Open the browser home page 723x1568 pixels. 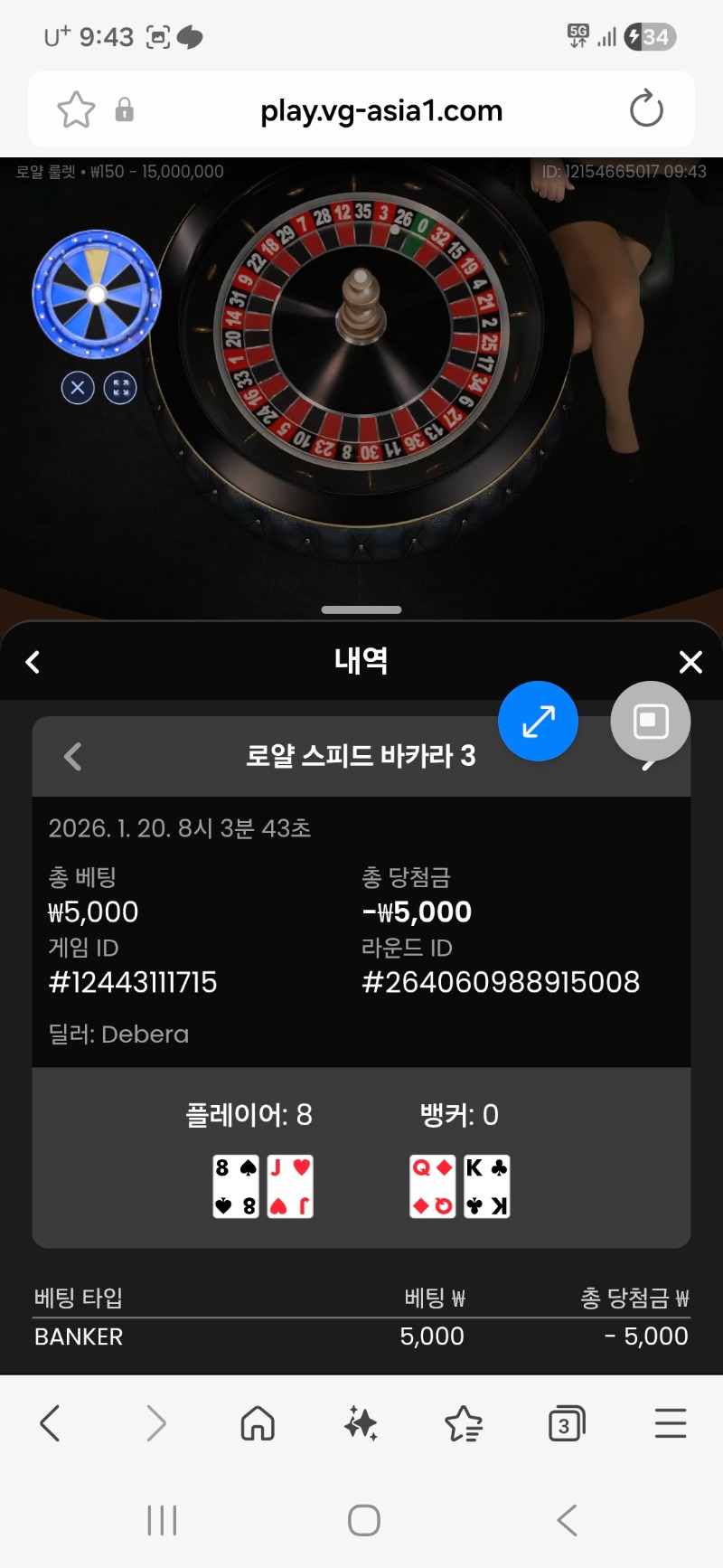258,1423
